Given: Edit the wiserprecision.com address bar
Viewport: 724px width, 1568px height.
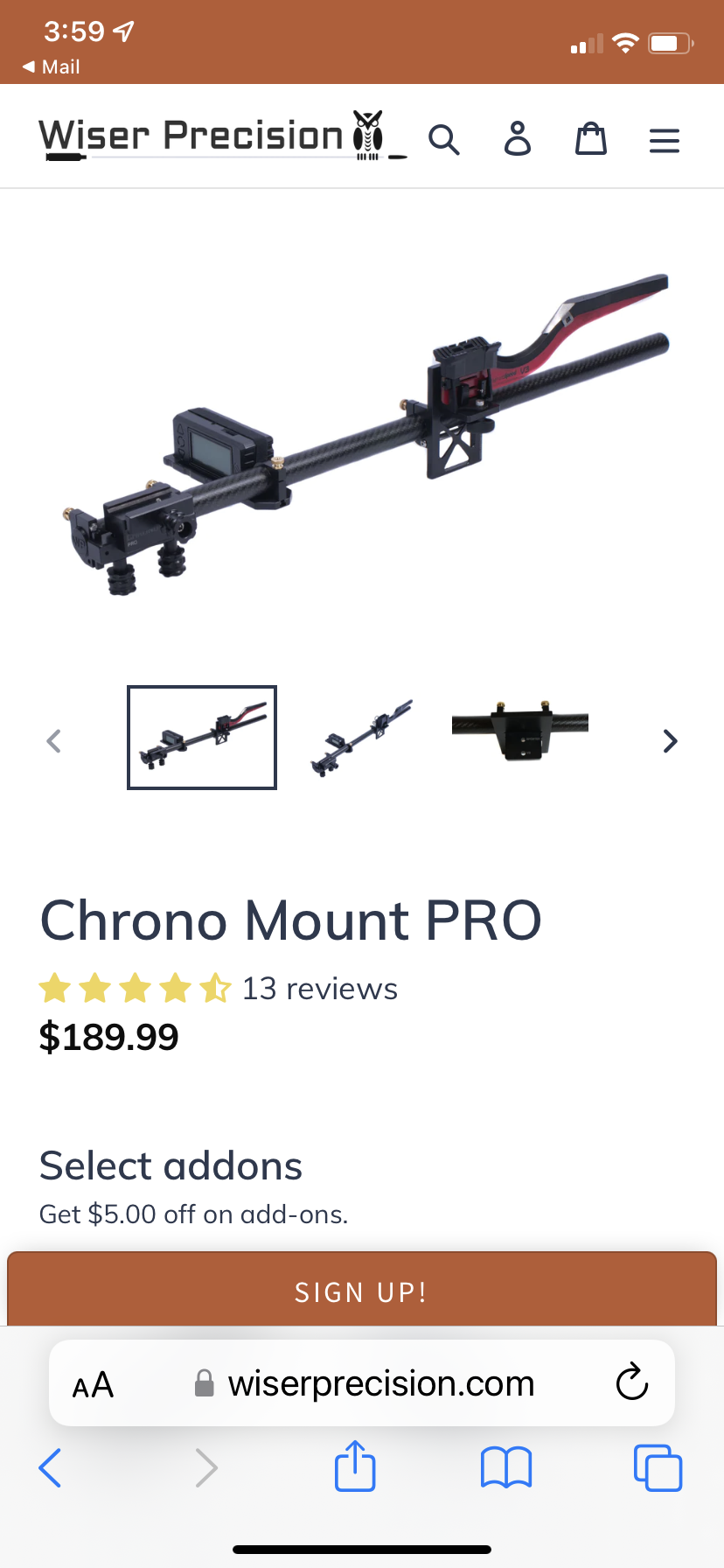Looking at the screenshot, I should [380, 1384].
